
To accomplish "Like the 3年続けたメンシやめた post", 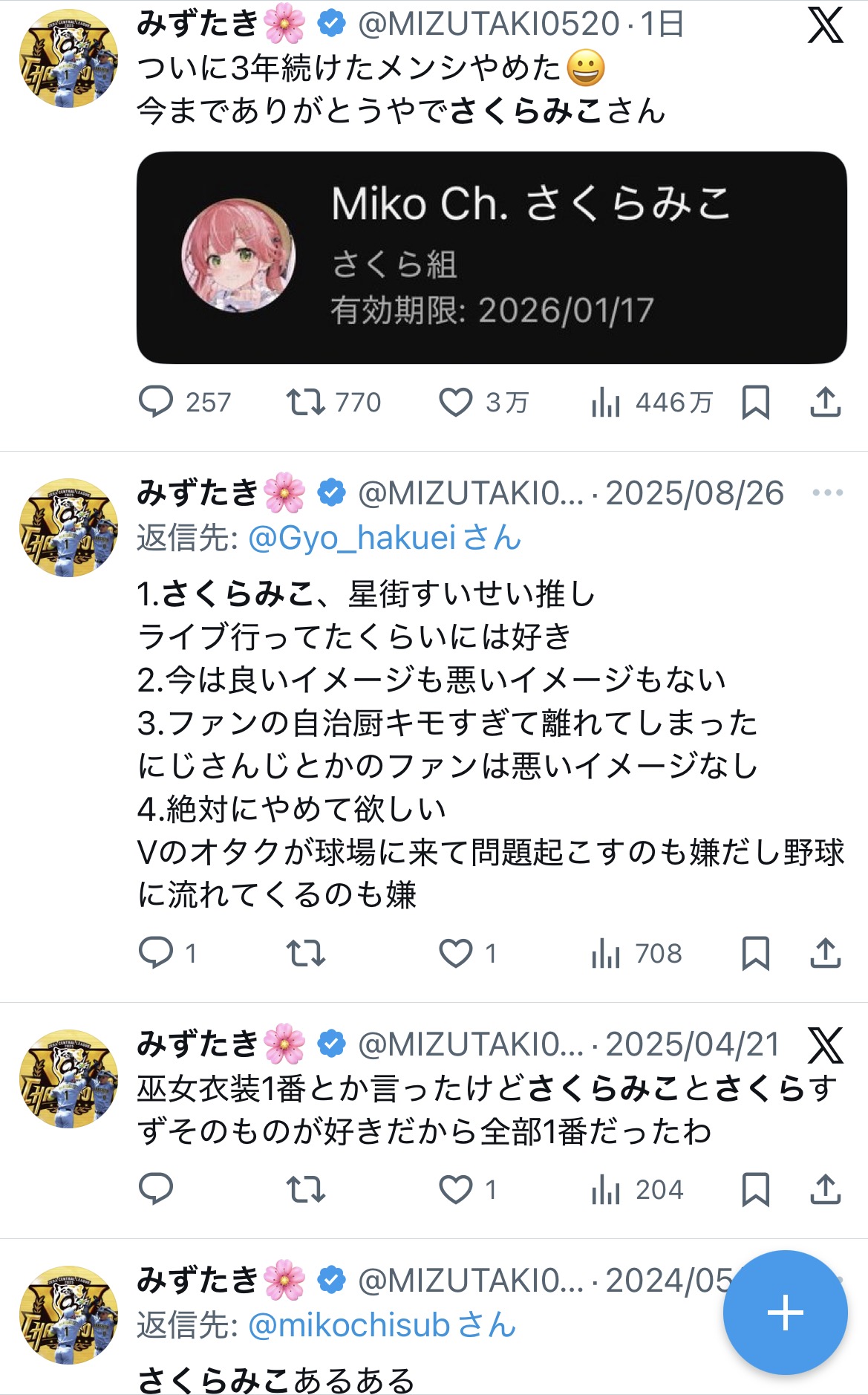I will click(455, 403).
